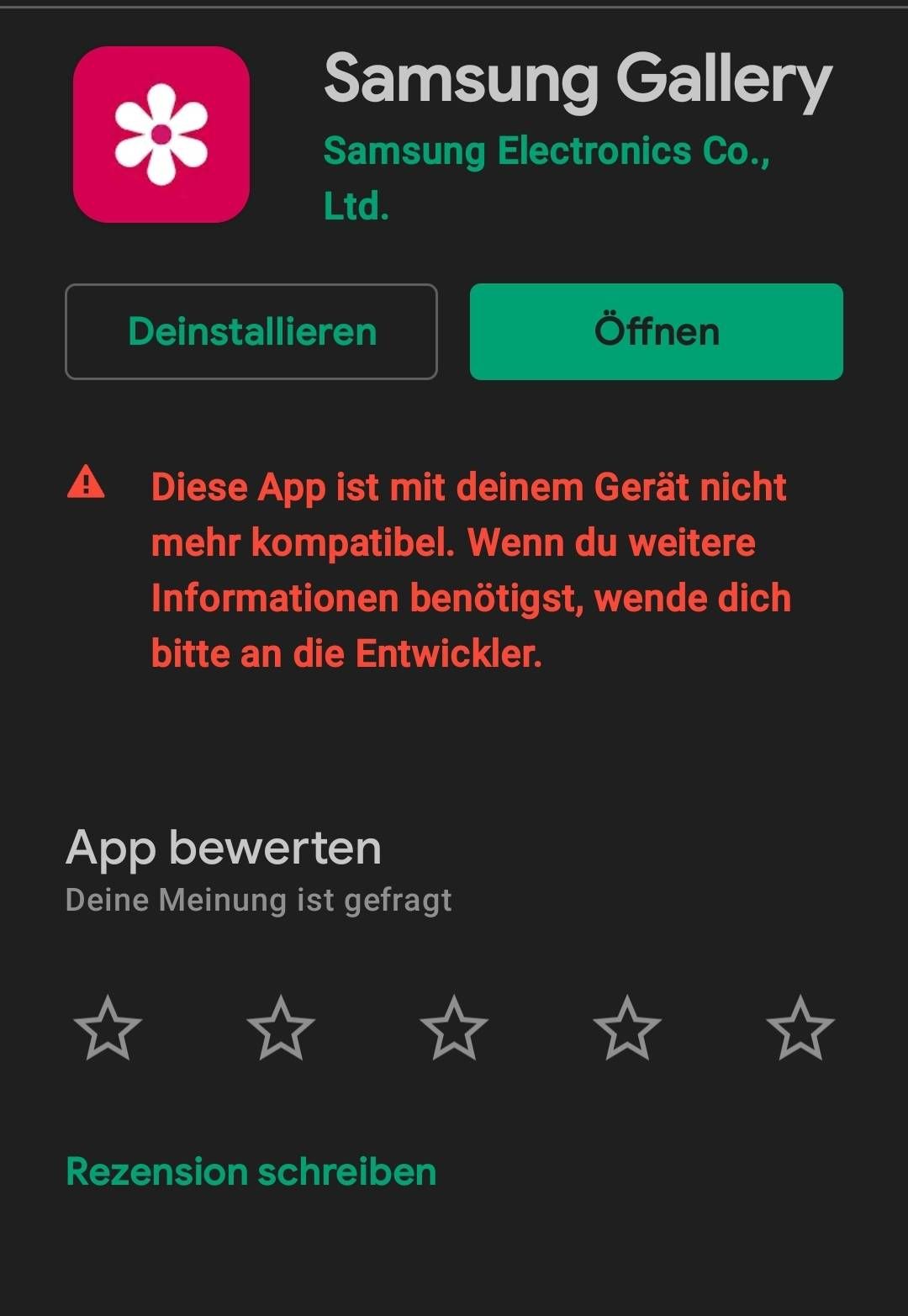Viewport: 908px width, 1316px height.
Task: Rate the app one star
Action: pyautogui.click(x=108, y=1027)
